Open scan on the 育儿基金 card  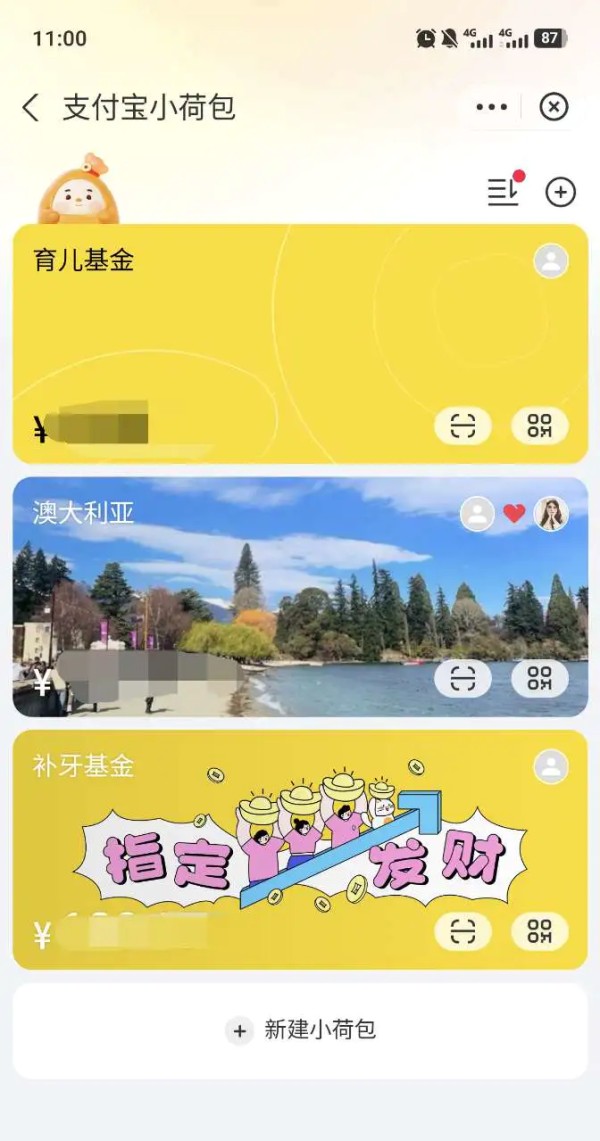[x=462, y=426]
